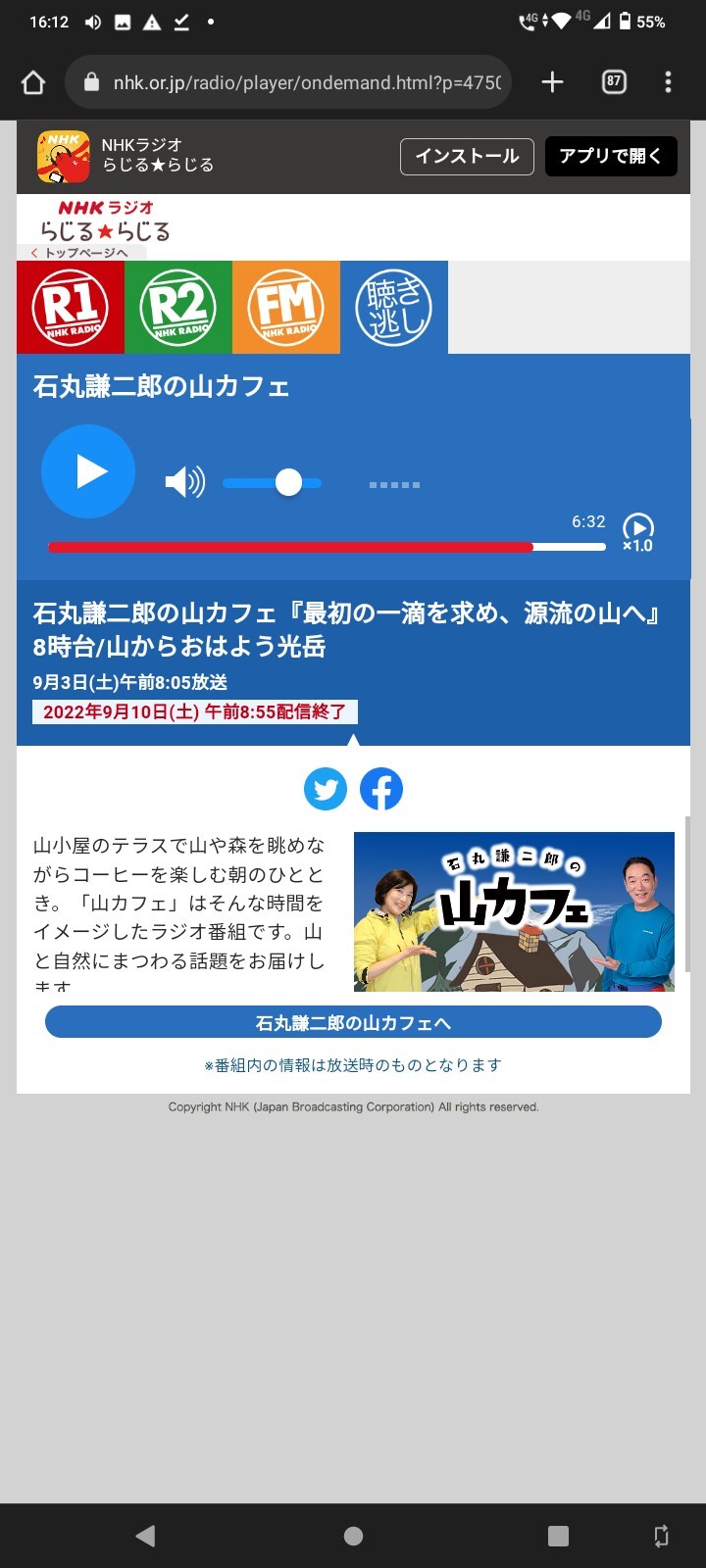Share the program on Facebook
This screenshot has width=706, height=1568.
coord(381,788)
